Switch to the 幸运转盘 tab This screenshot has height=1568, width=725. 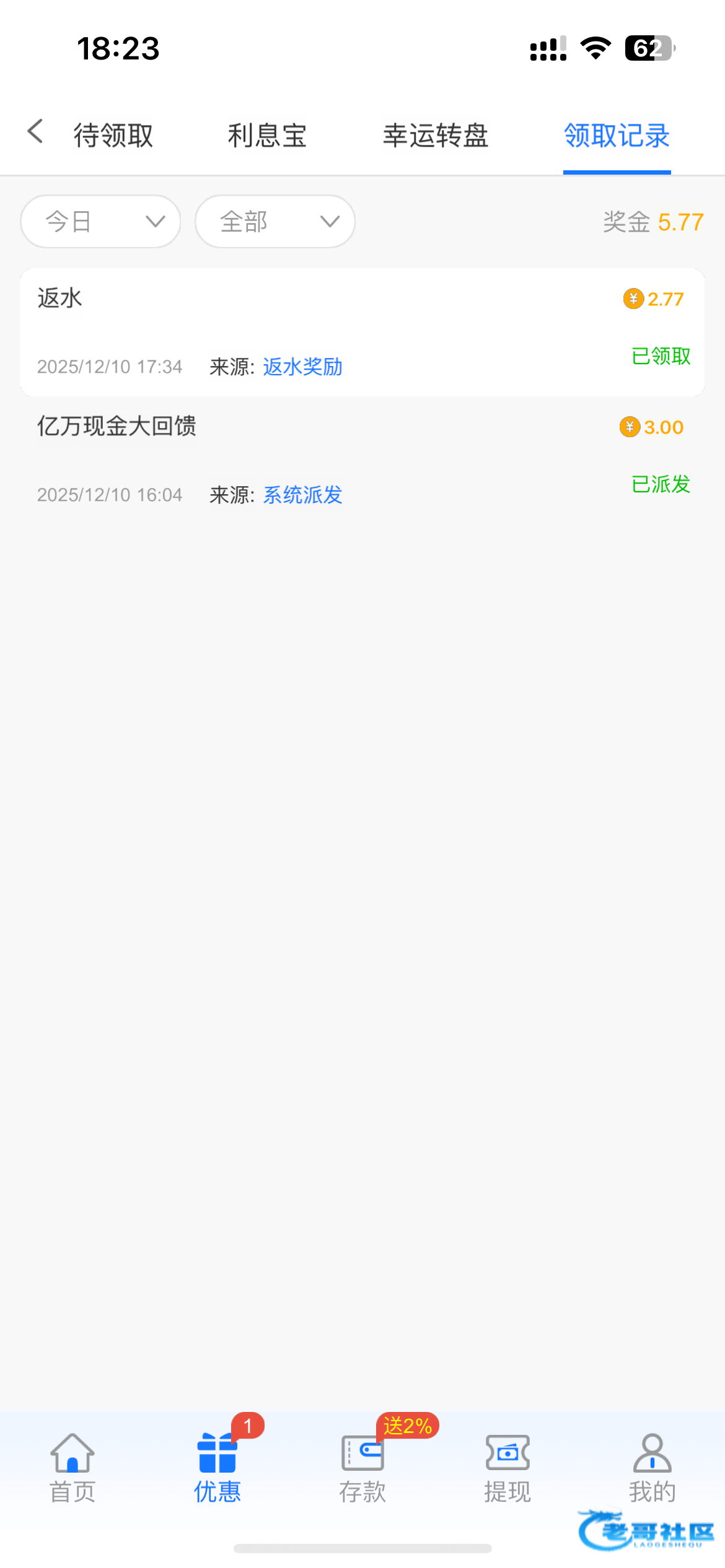point(436,136)
